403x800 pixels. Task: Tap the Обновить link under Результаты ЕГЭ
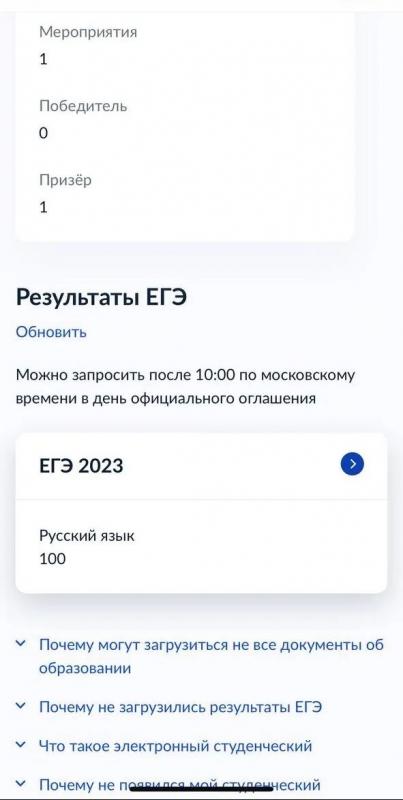pos(51,332)
